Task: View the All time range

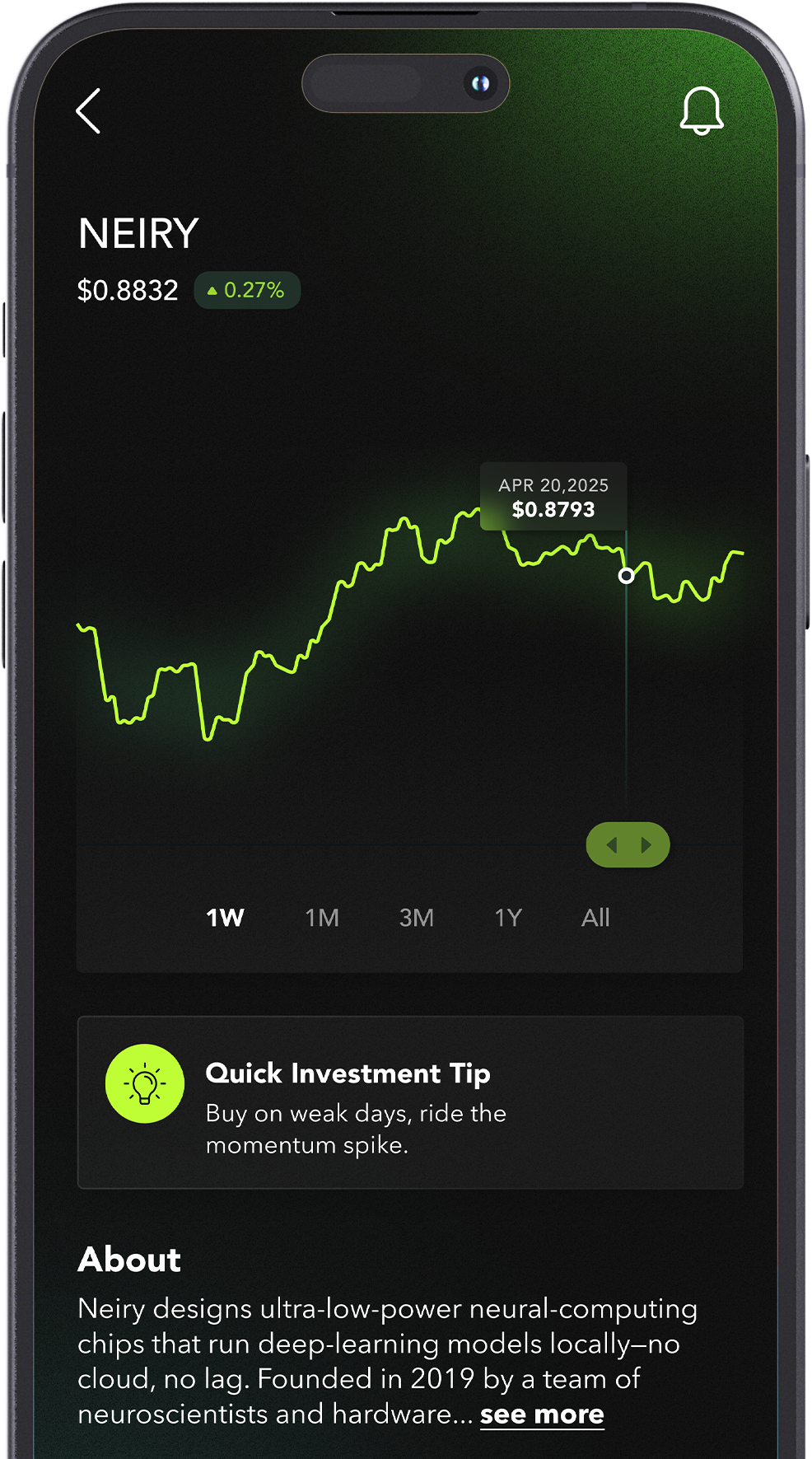Action: pos(595,918)
